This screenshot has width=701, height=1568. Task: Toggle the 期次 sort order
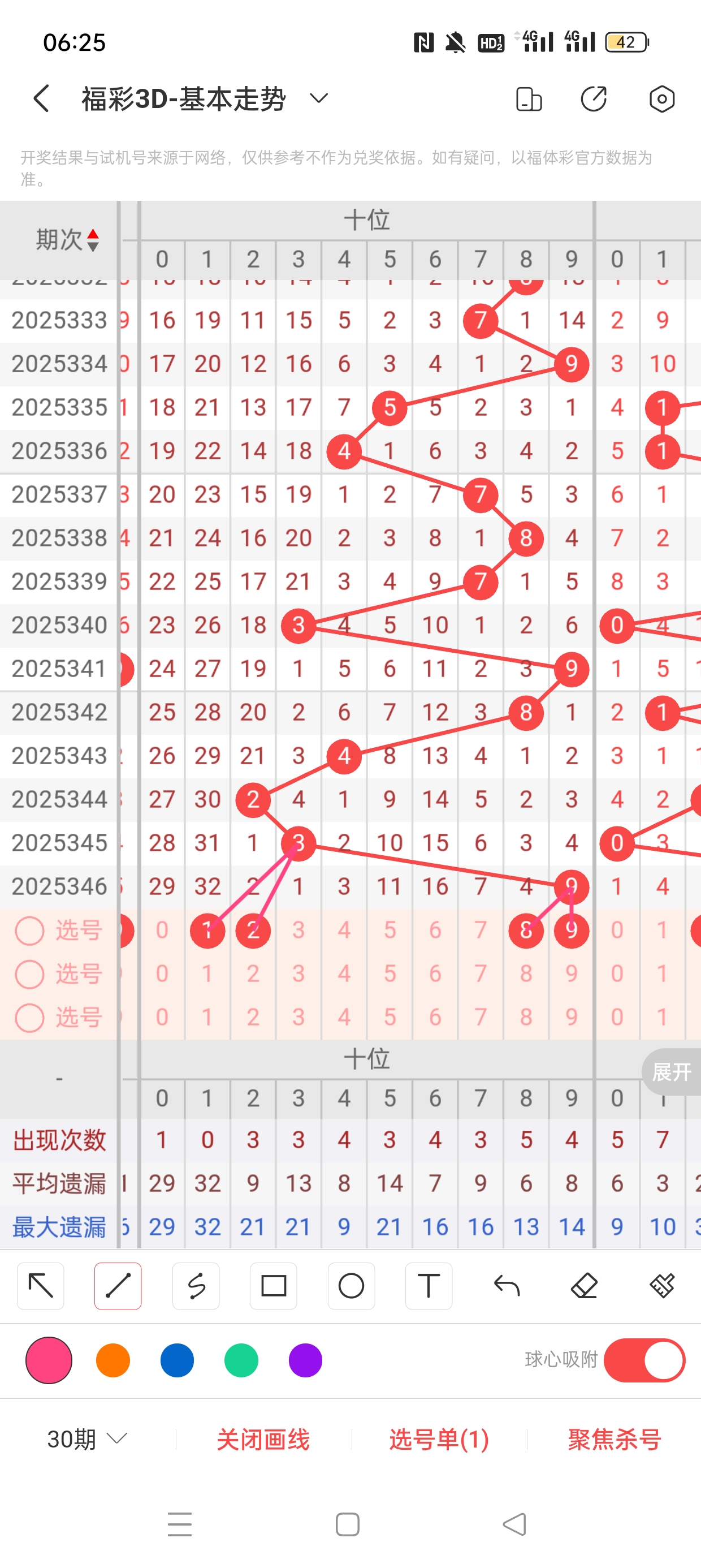tap(67, 240)
